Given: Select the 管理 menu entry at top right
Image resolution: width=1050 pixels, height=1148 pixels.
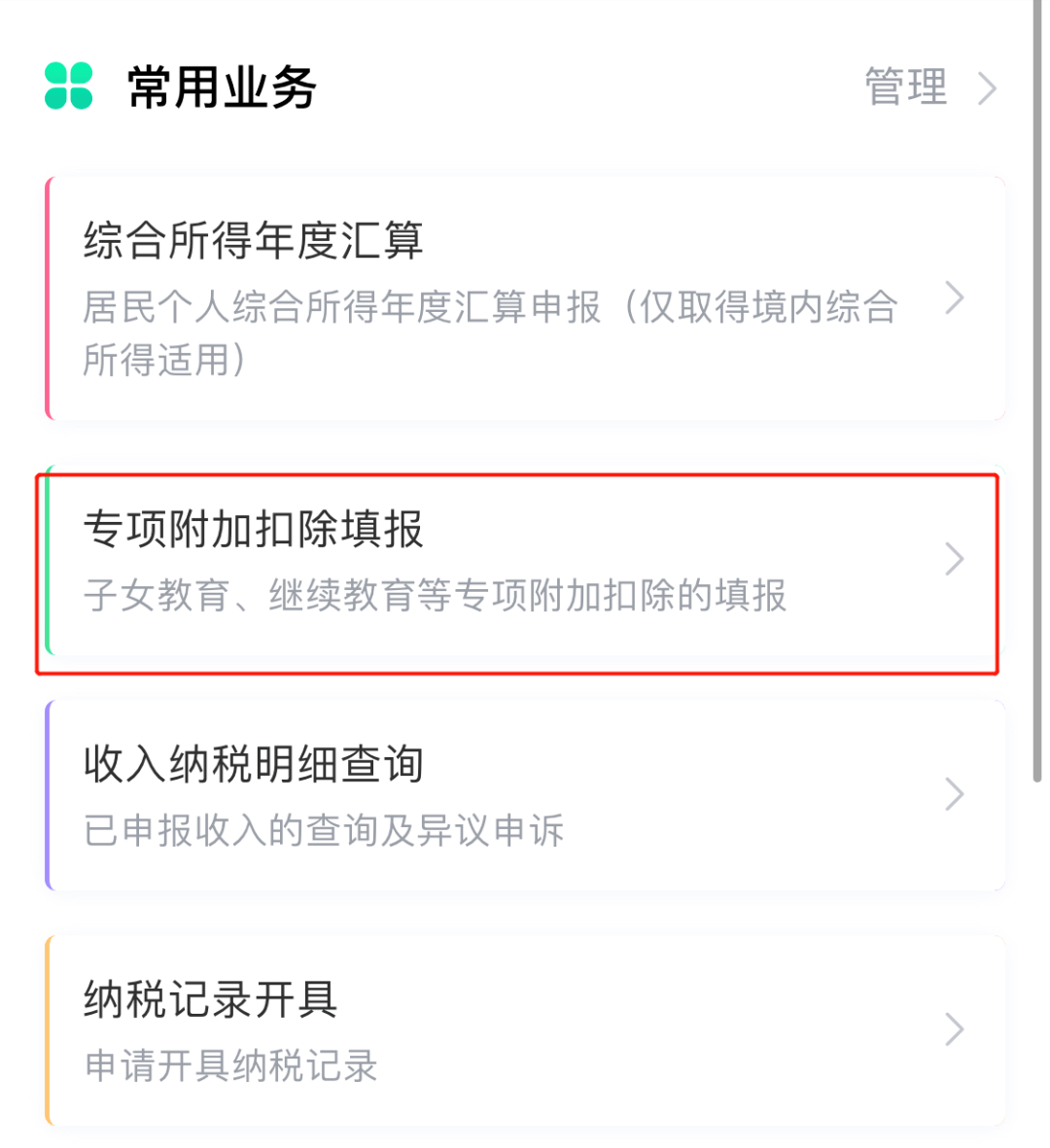Looking at the screenshot, I should (904, 87).
